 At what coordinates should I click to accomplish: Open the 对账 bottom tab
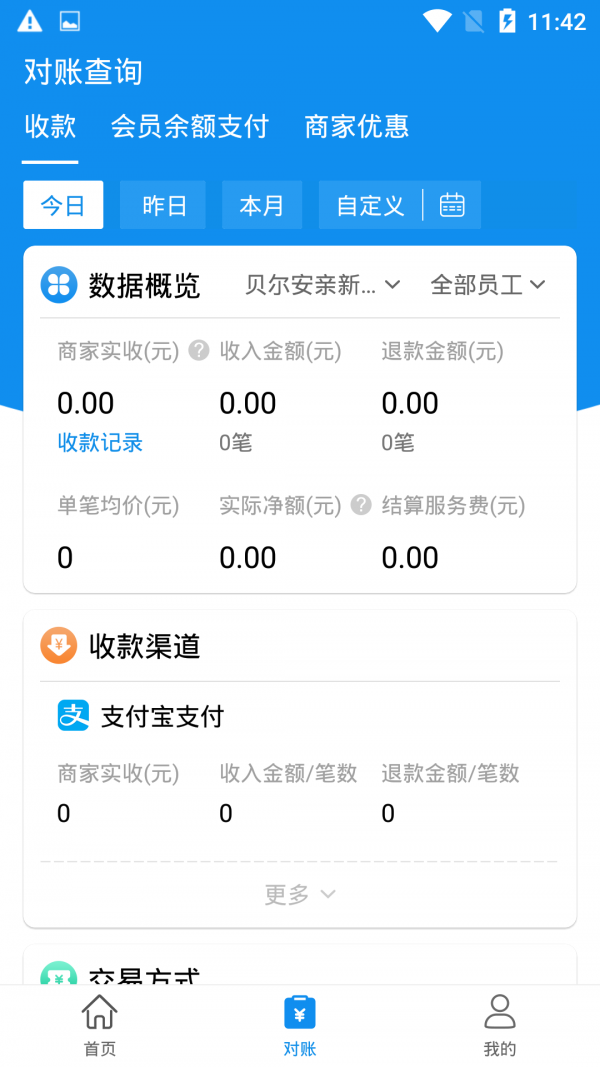pos(300,1025)
